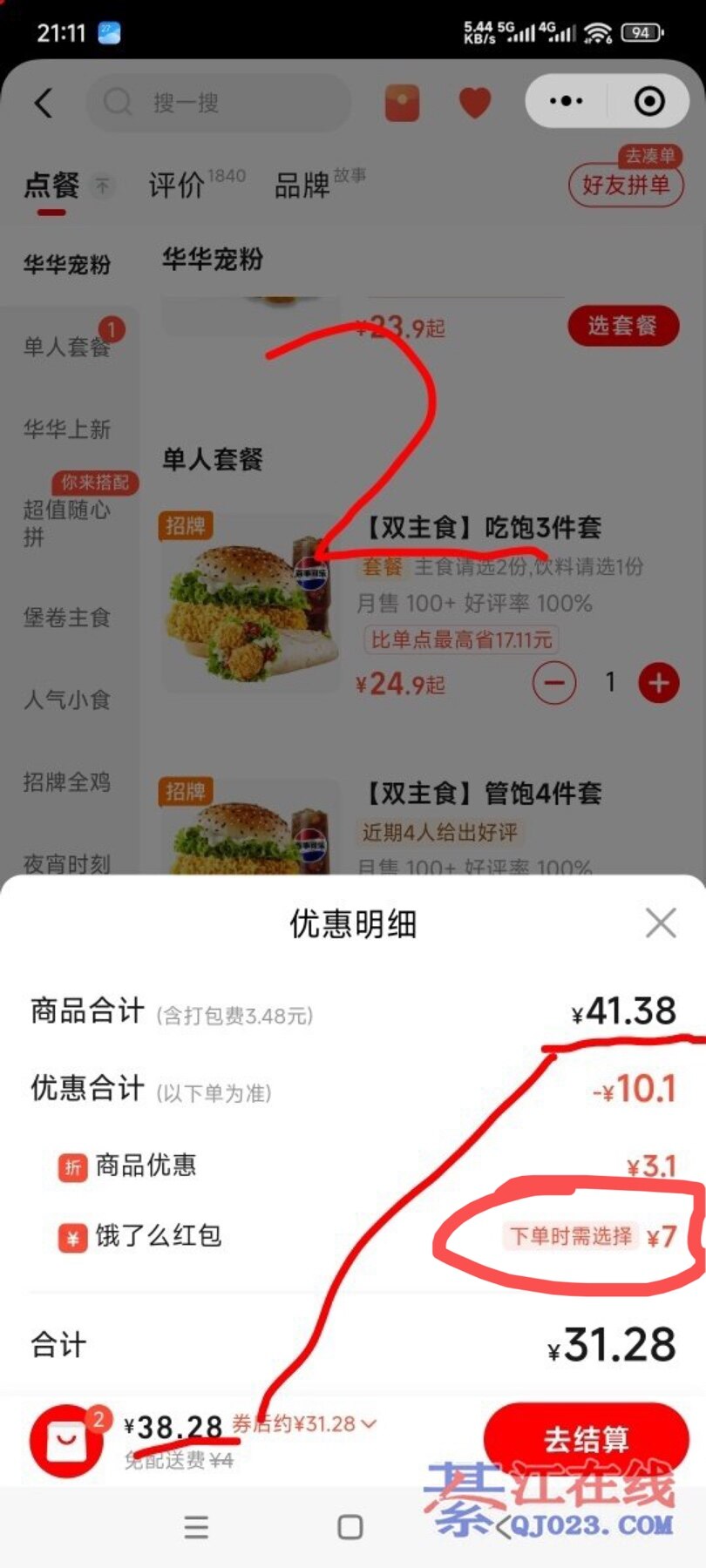706x1568 pixels.
Task: Open the system home button
Action: tap(350, 1526)
